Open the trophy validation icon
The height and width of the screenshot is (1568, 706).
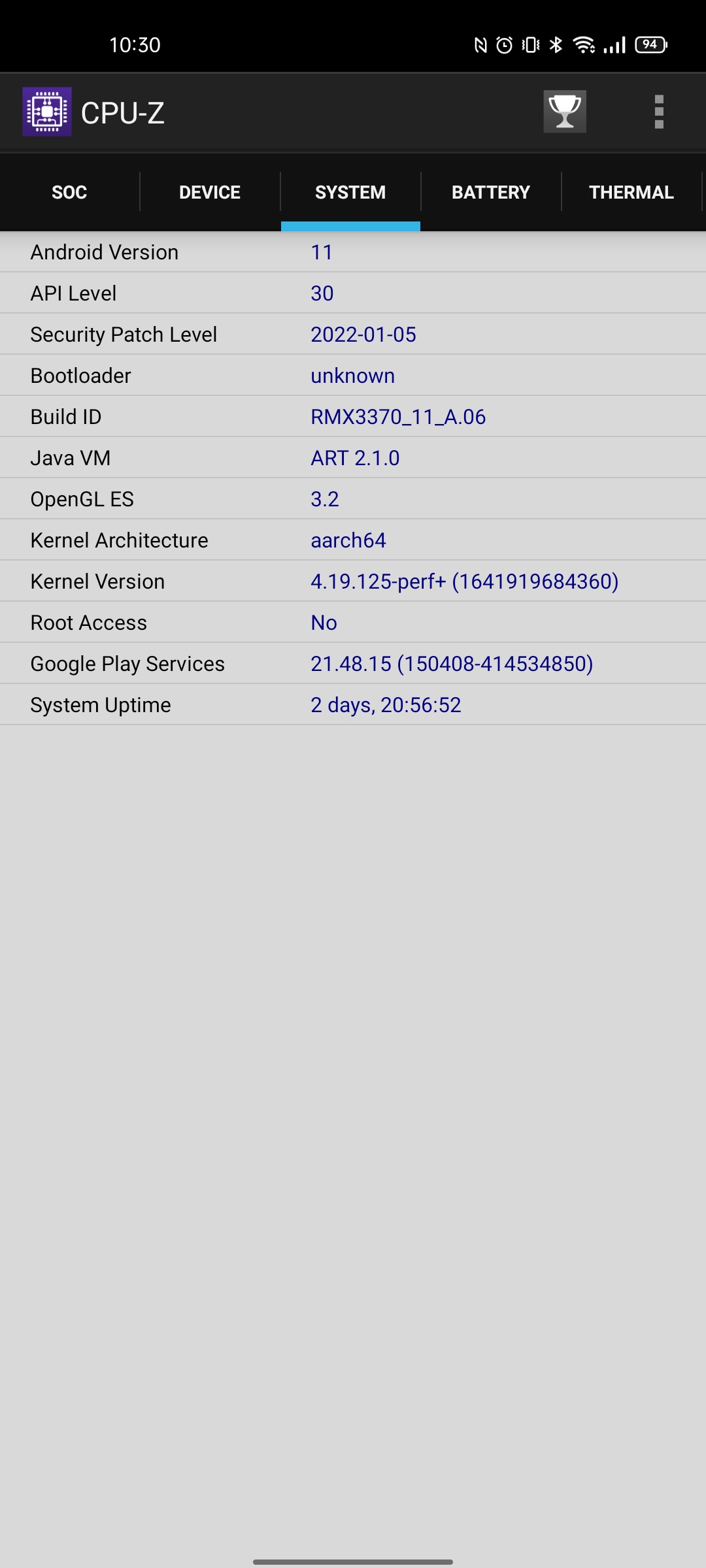pos(564,112)
